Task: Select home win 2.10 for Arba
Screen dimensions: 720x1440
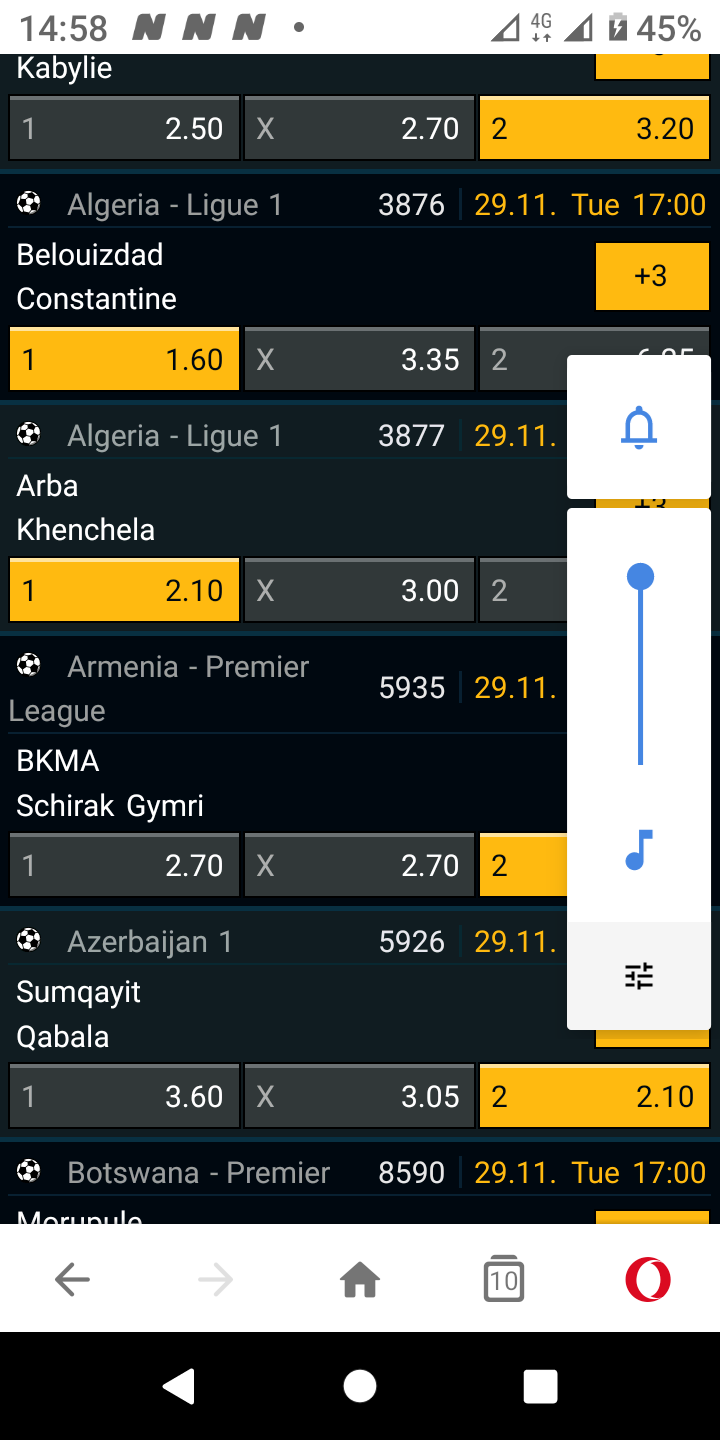Action: point(125,590)
